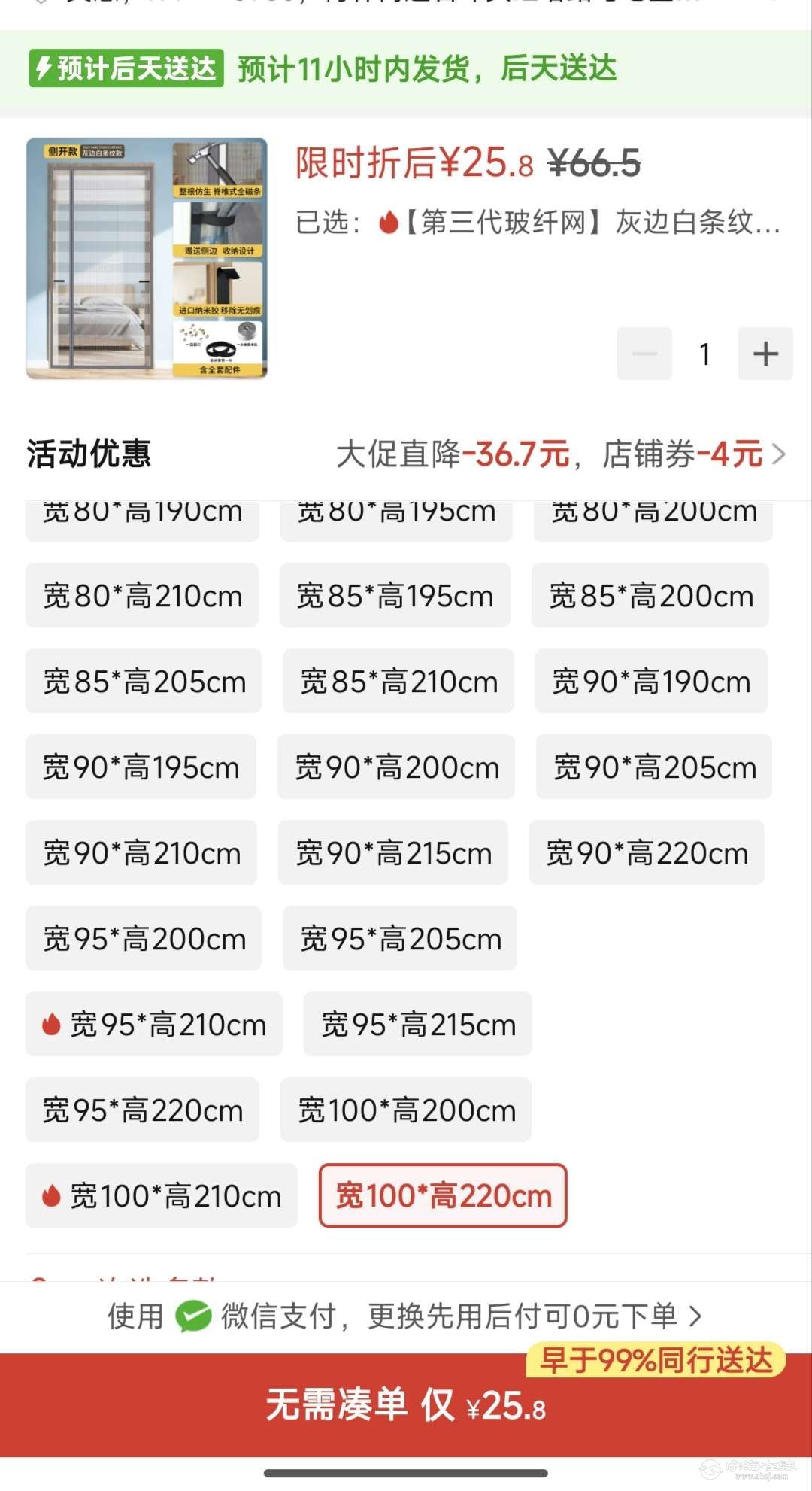This screenshot has width=812, height=1491.
Task: Select size 宽85*高195cm
Action: pyautogui.click(x=395, y=596)
